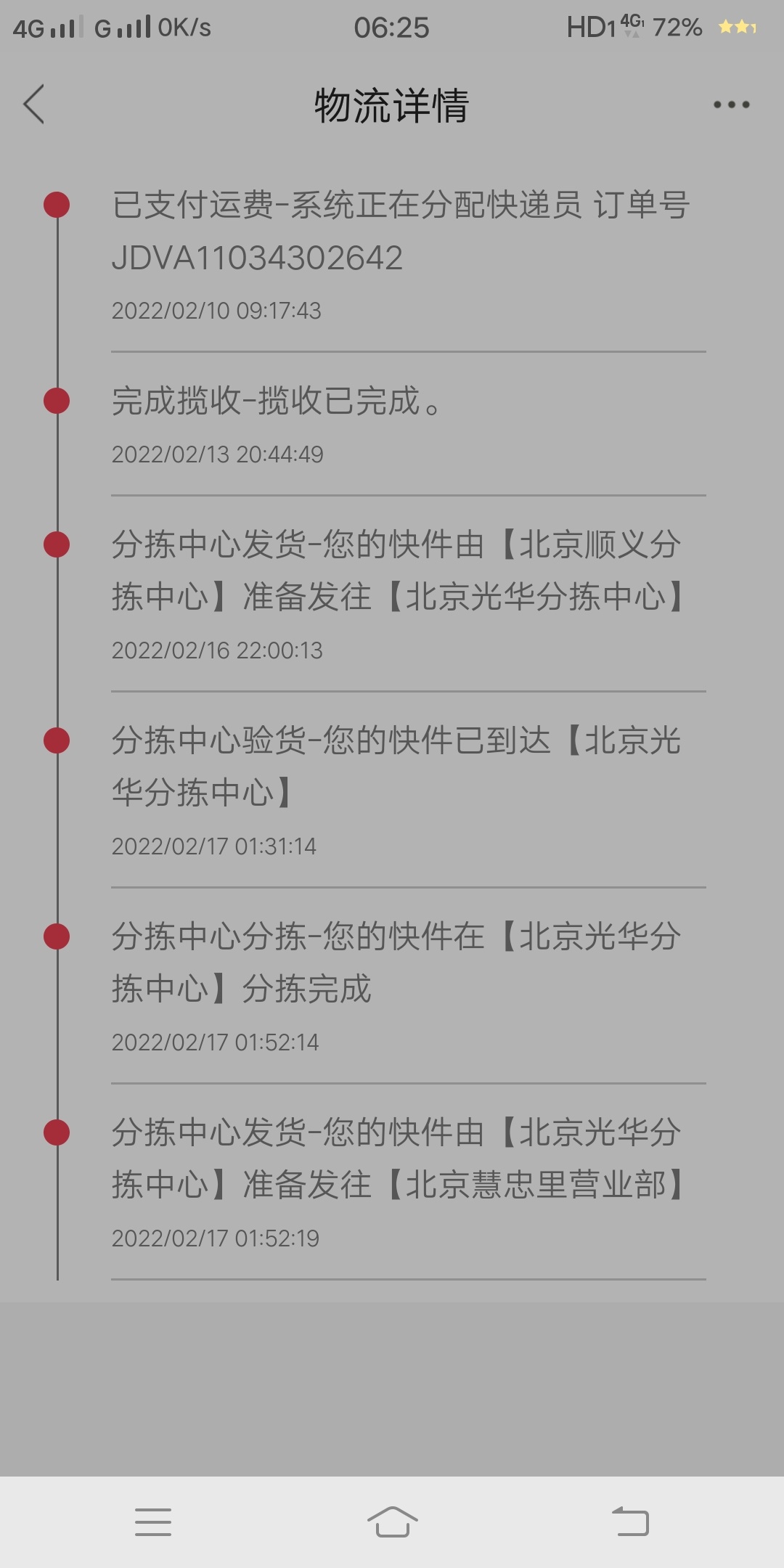Go back from the 物流详情 page
This screenshot has width=784, height=1568.
tap(34, 104)
